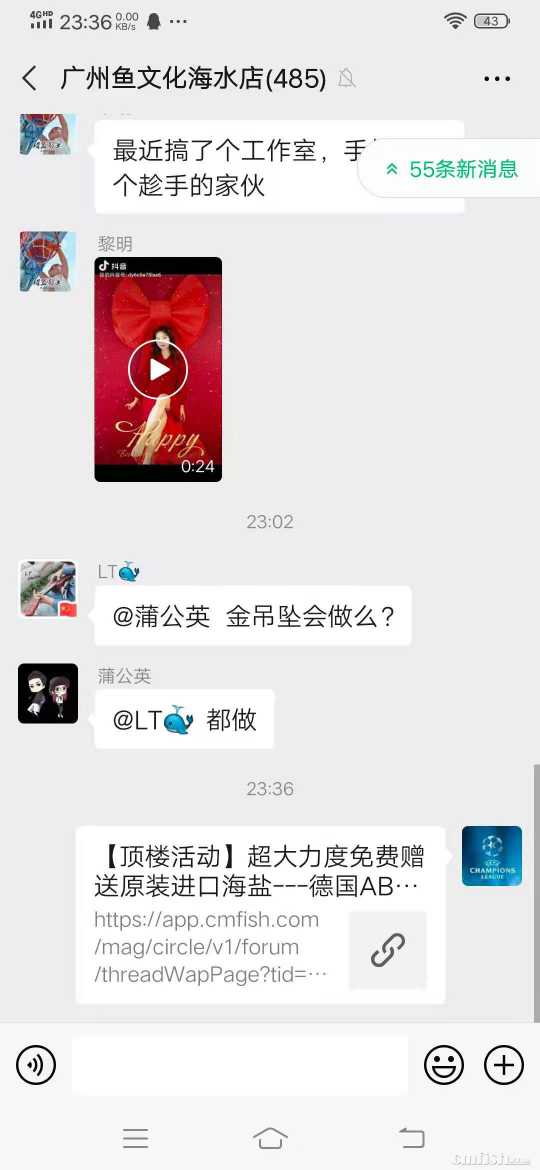The height and width of the screenshot is (1170, 540).
Task: View 蒲公英's profile avatar
Action: click(48, 693)
